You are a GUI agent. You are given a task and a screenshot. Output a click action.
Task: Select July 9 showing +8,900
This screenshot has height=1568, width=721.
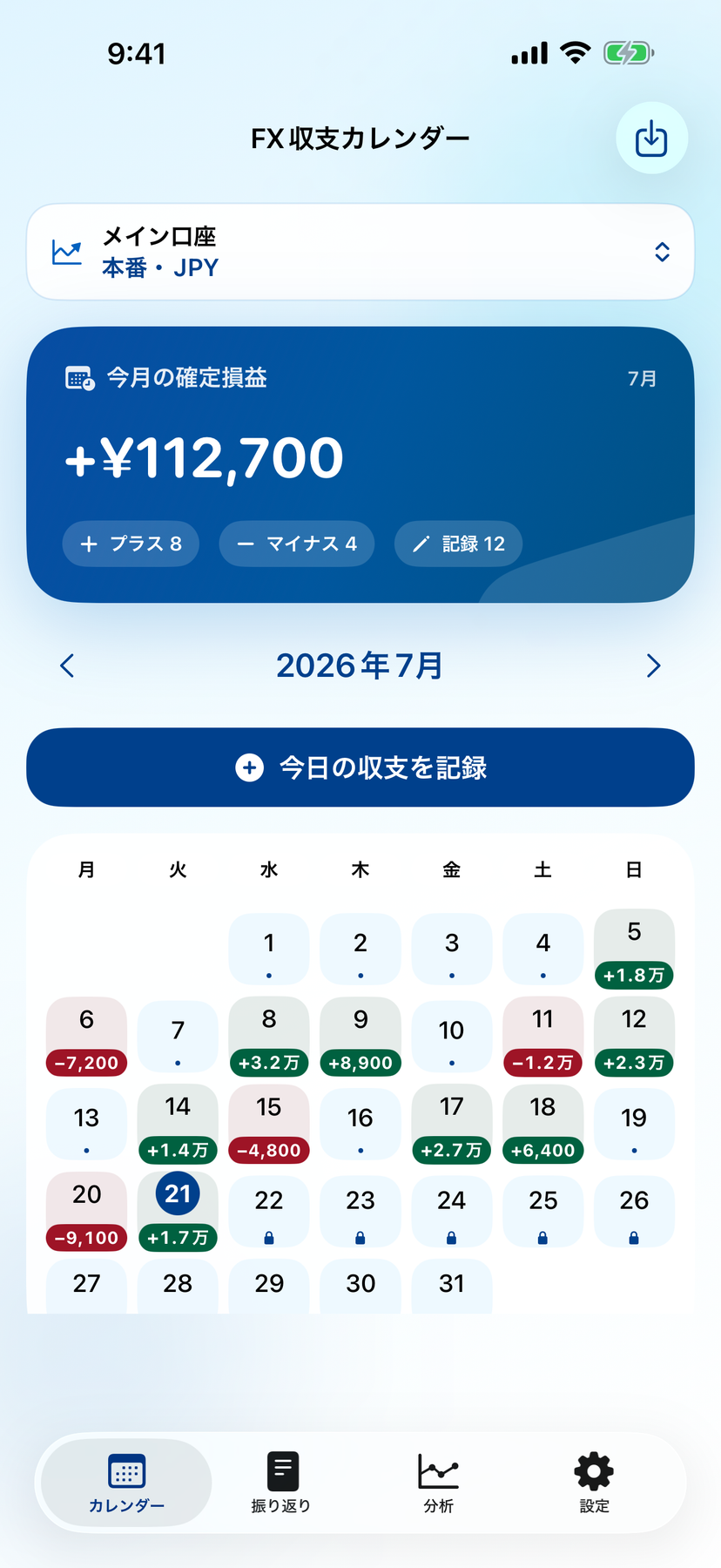click(360, 1037)
